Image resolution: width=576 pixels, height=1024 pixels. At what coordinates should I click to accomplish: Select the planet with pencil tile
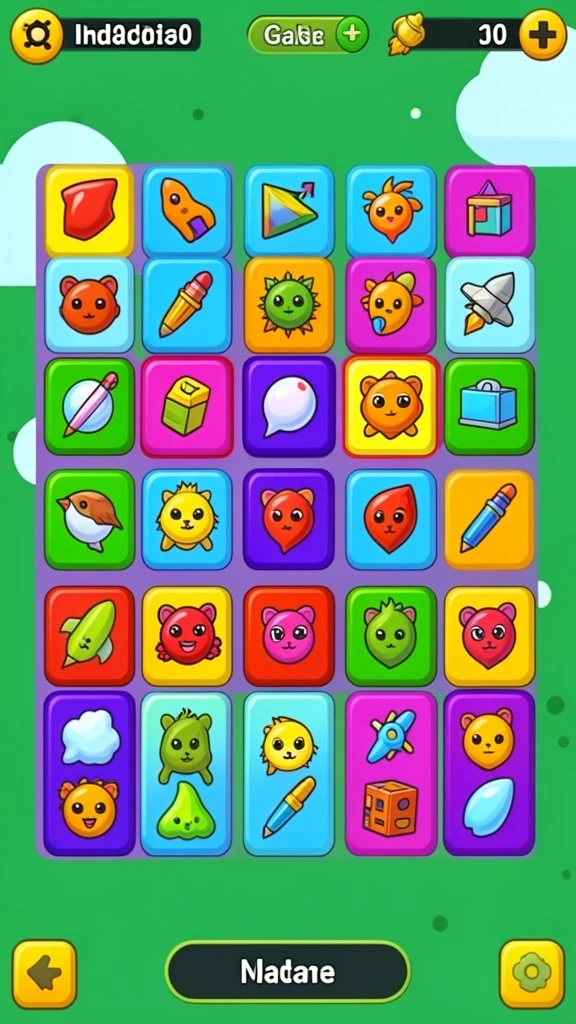89,406
